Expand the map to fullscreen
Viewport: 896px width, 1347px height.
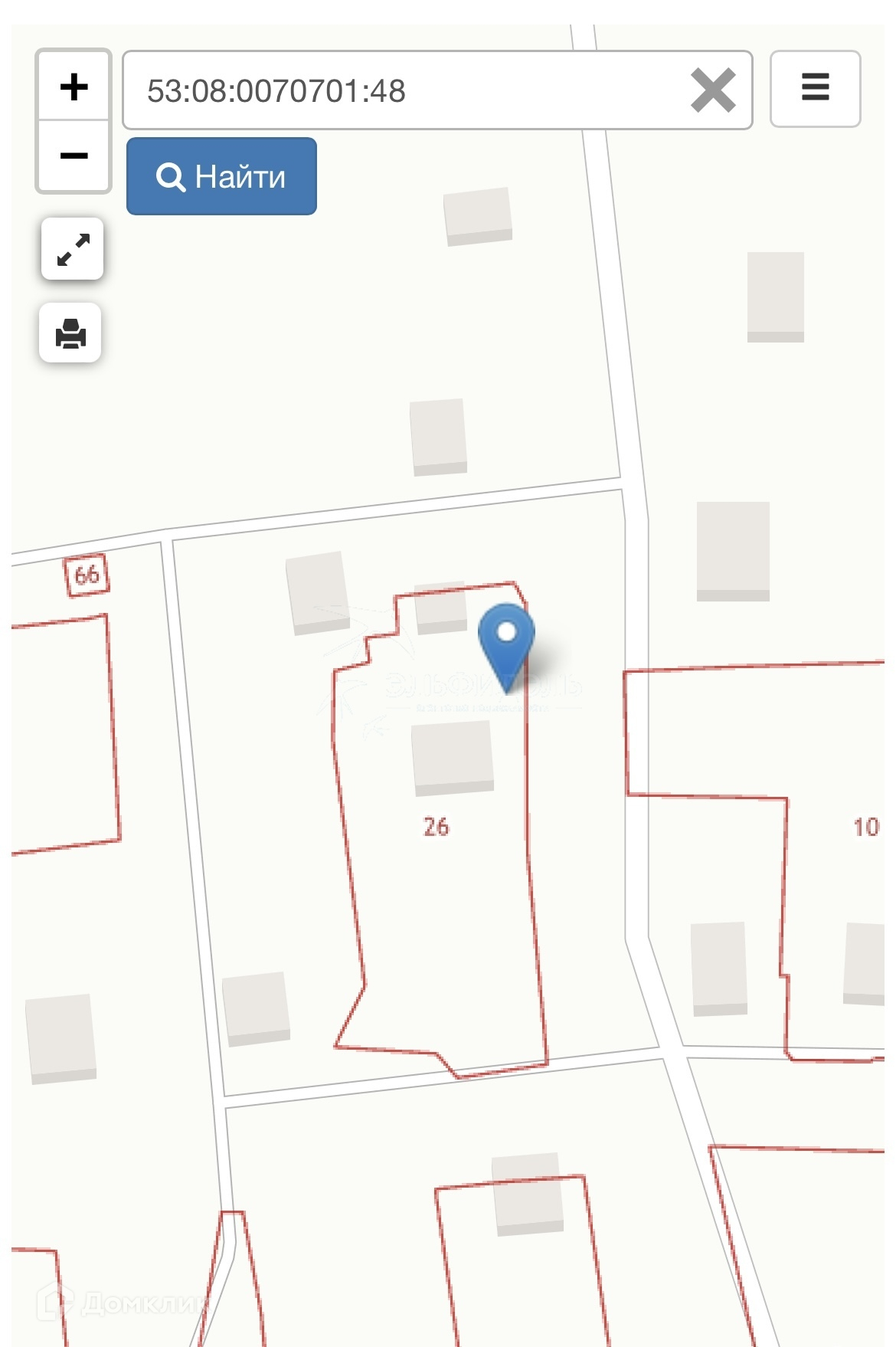tap(73, 249)
